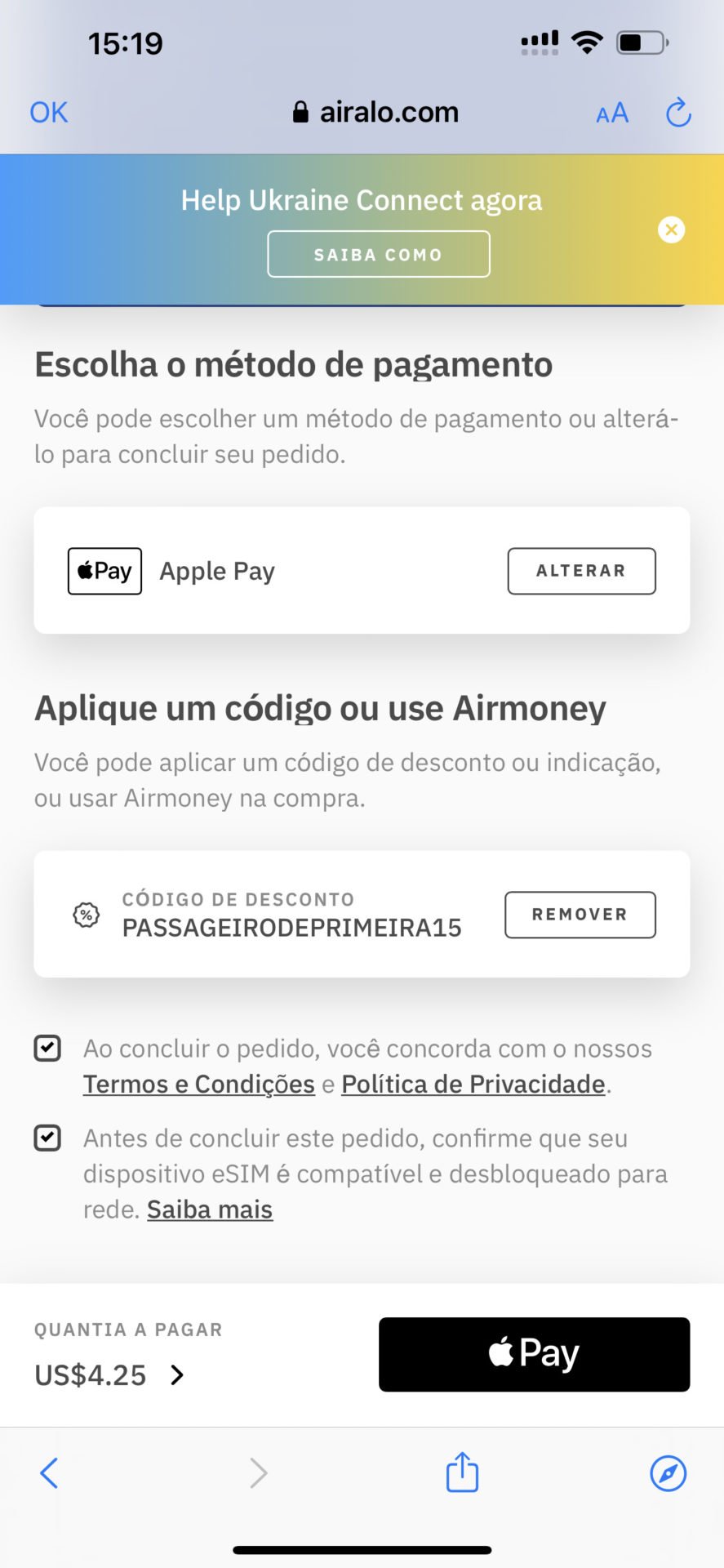Open the page in Safari compass icon

point(668,1473)
